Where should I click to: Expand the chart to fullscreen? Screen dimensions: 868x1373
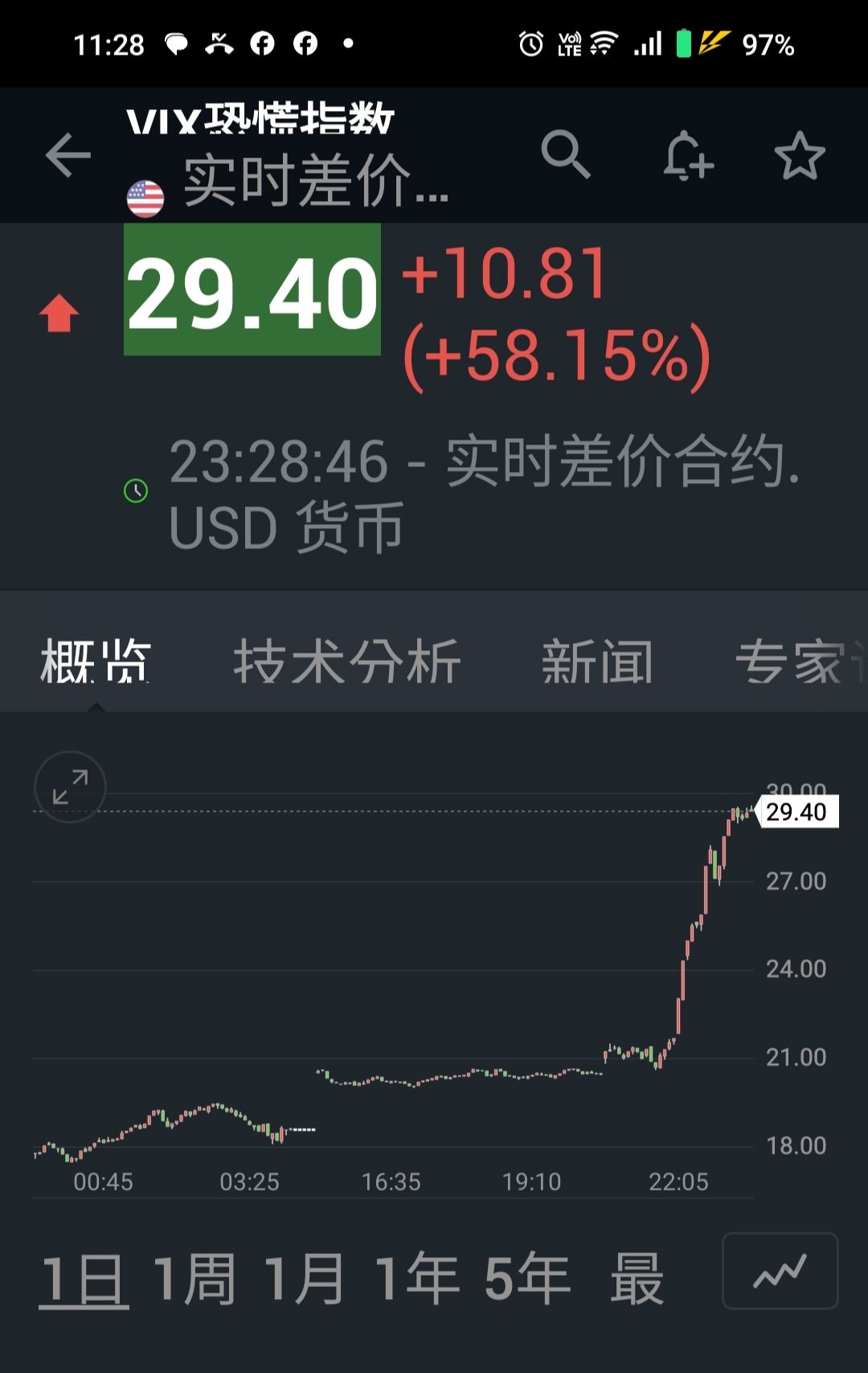pos(71,787)
